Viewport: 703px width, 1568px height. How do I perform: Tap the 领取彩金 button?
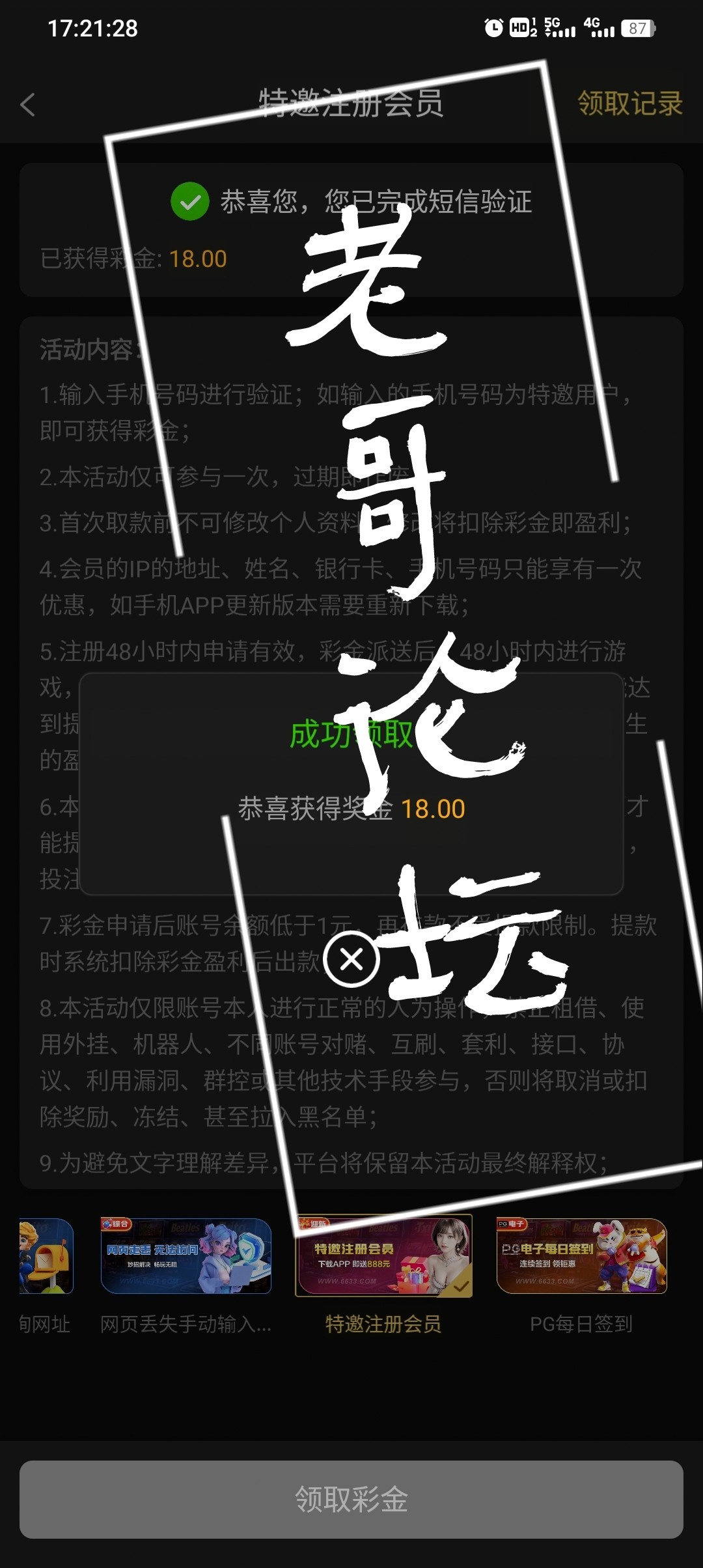pos(351,1499)
